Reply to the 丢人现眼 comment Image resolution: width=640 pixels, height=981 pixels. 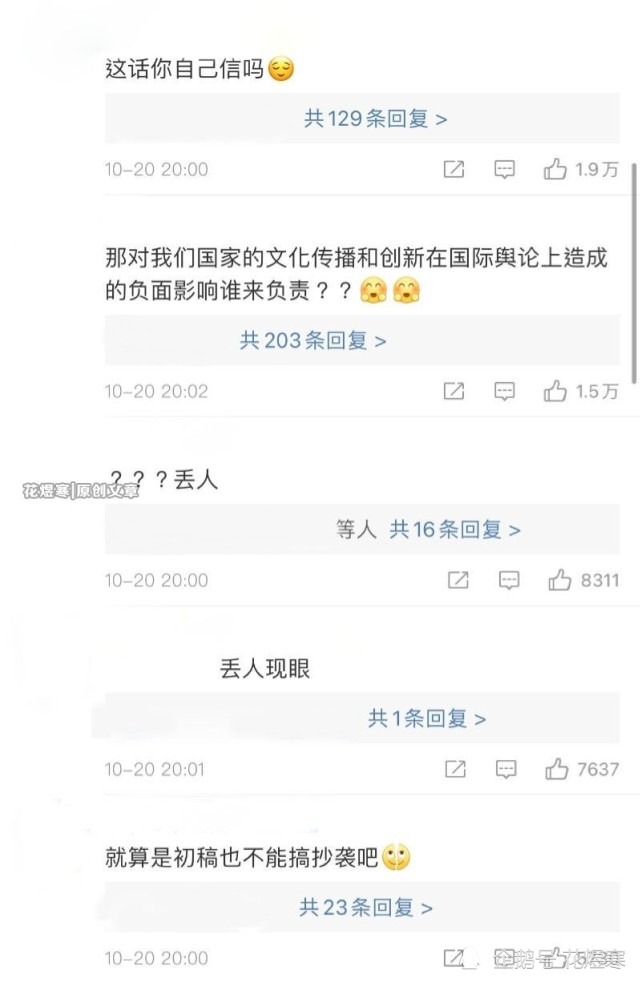click(x=507, y=769)
